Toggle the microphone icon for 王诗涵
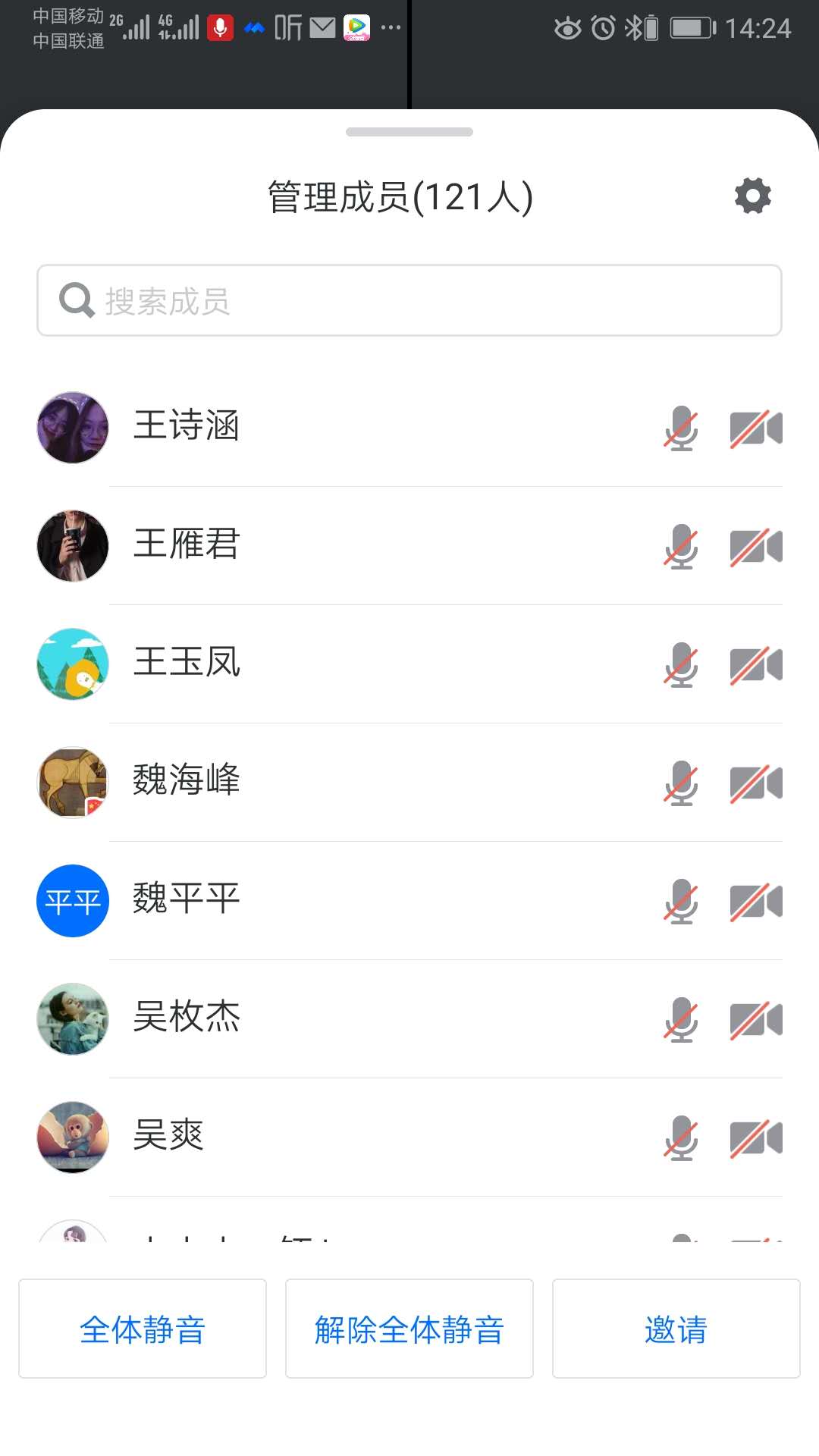Viewport: 819px width, 1456px height. 681,428
